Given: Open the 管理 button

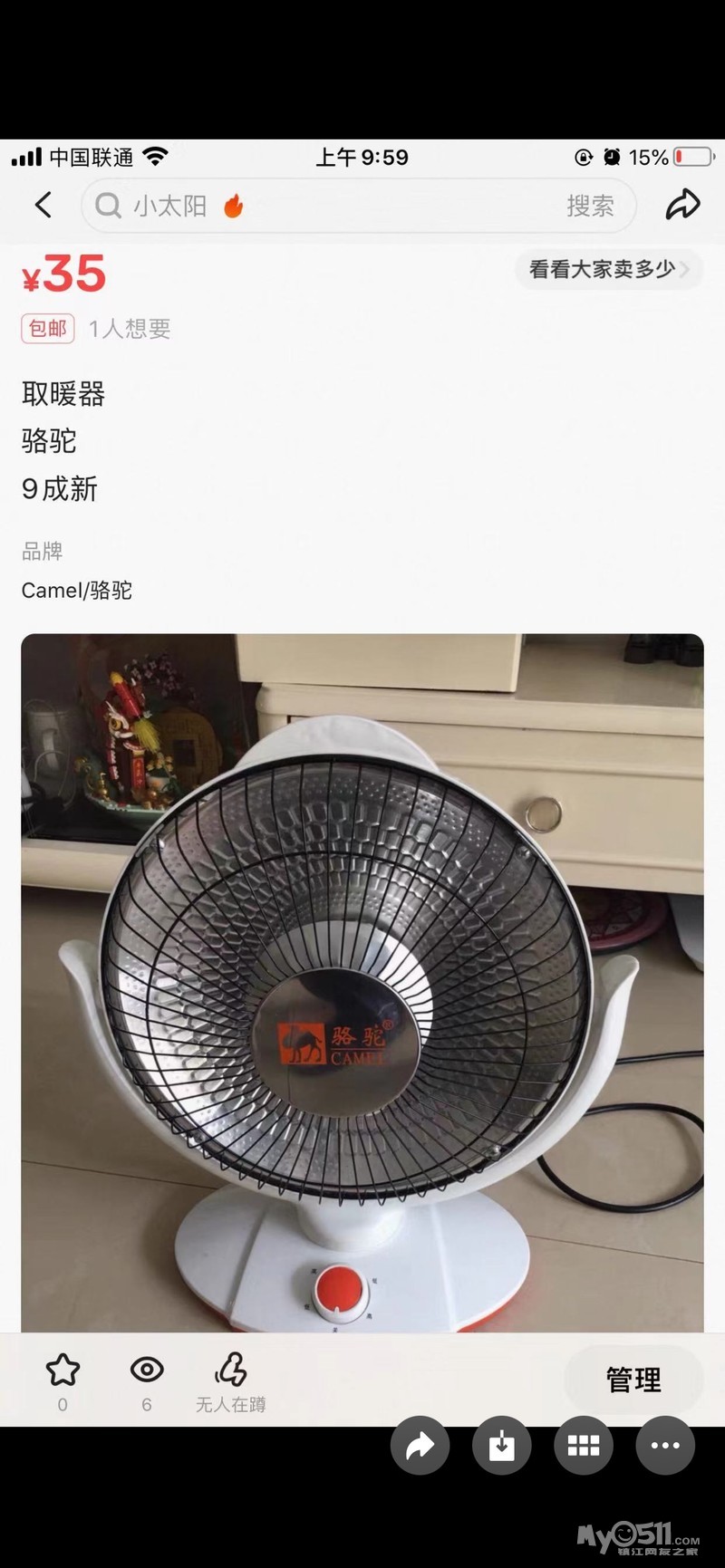Looking at the screenshot, I should point(633,1380).
